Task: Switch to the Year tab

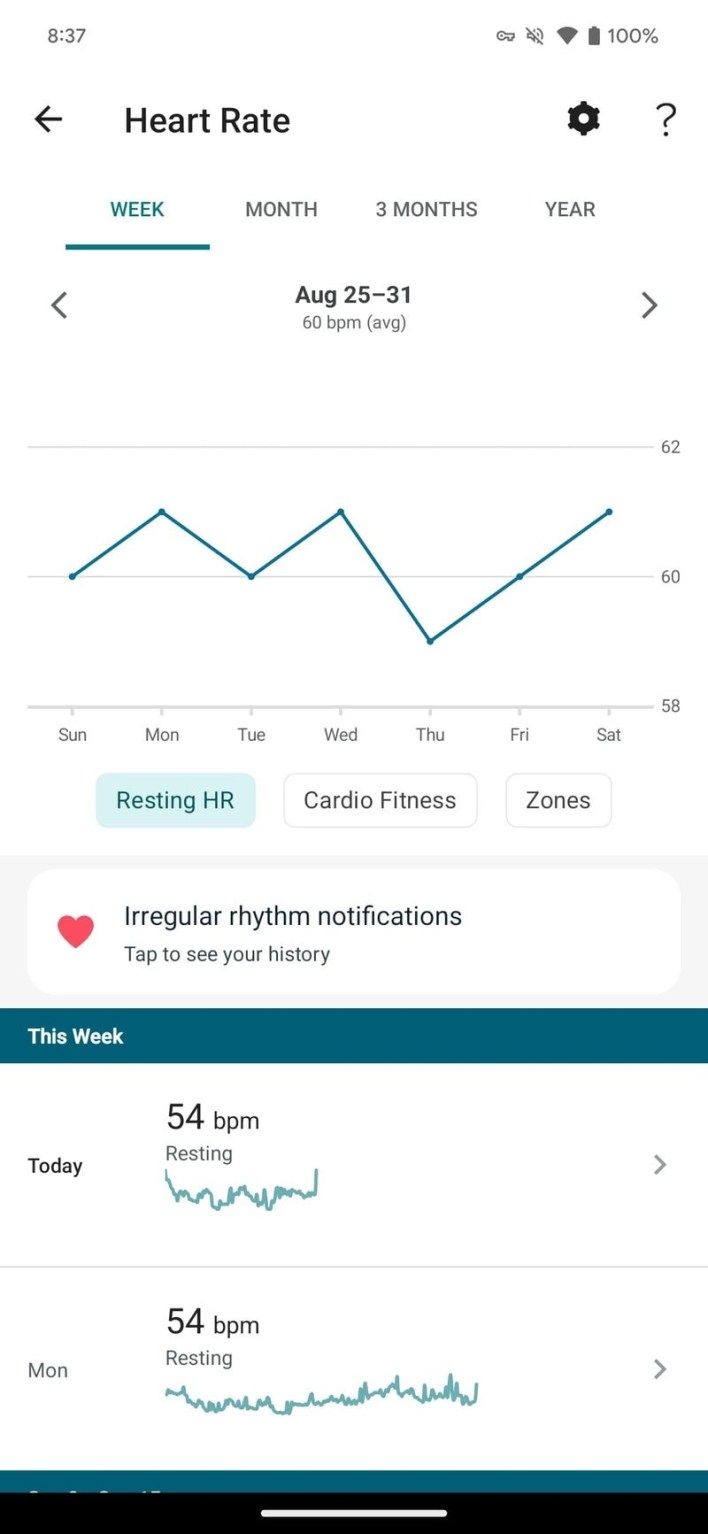Action: click(x=570, y=210)
